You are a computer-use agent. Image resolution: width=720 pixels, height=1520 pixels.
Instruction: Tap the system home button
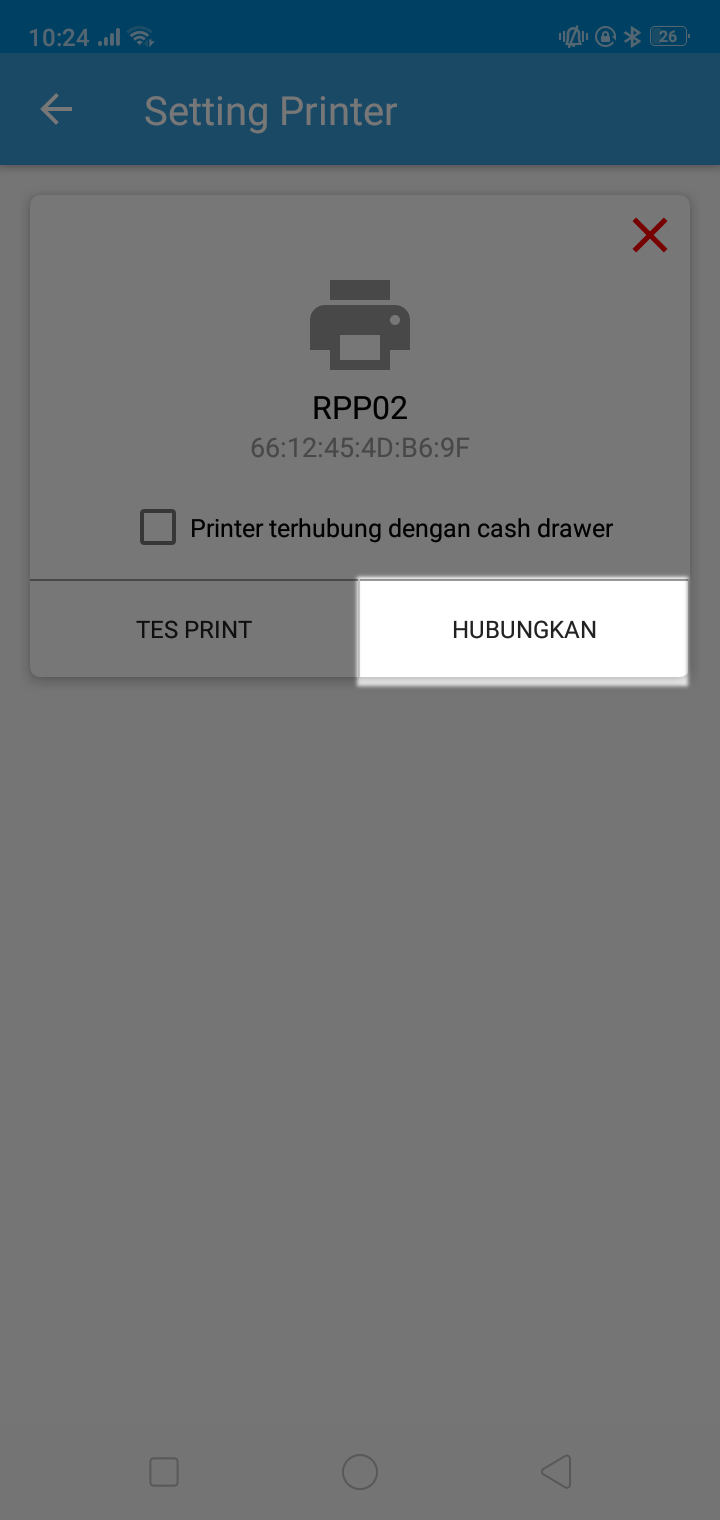359,1472
